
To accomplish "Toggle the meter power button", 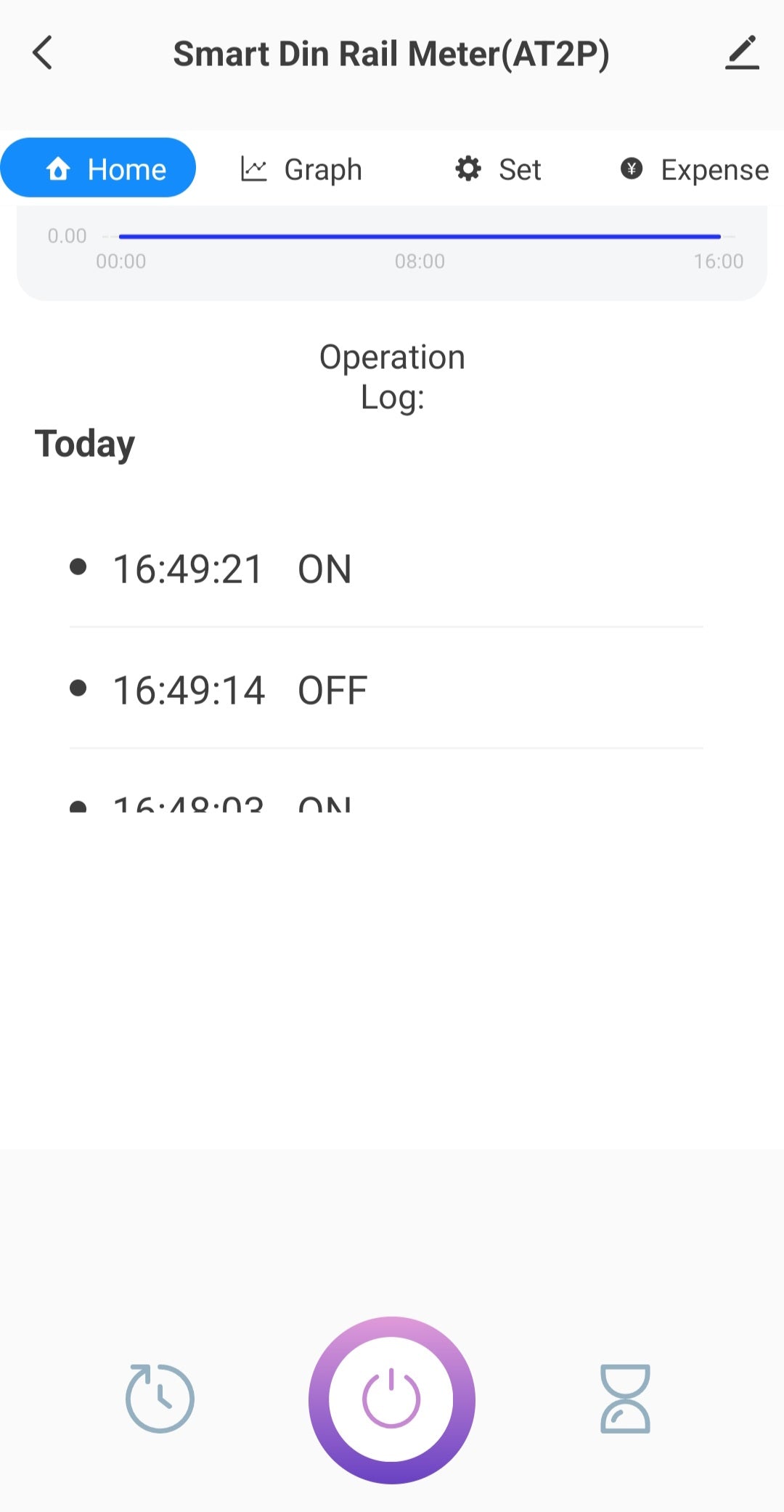I will point(391,1399).
